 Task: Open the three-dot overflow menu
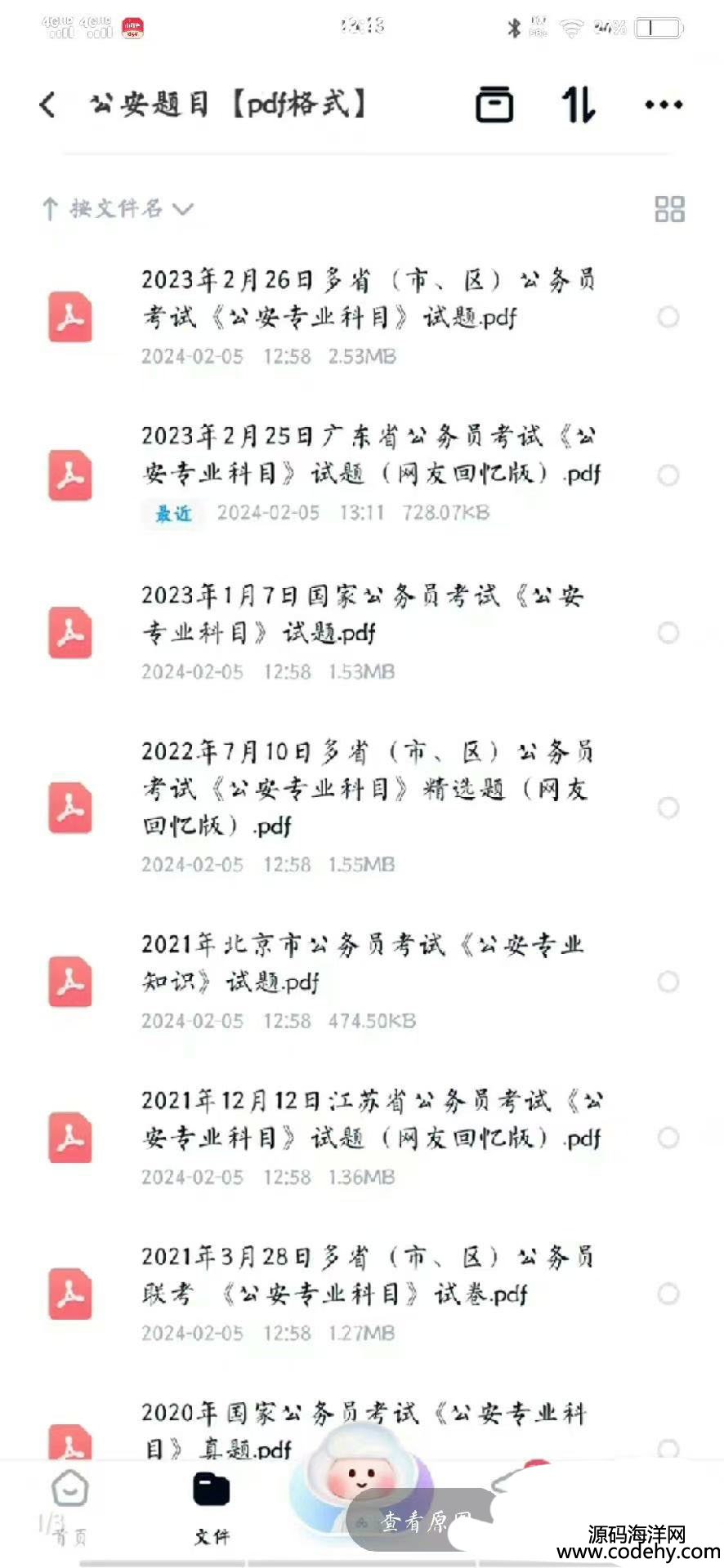coord(664,105)
